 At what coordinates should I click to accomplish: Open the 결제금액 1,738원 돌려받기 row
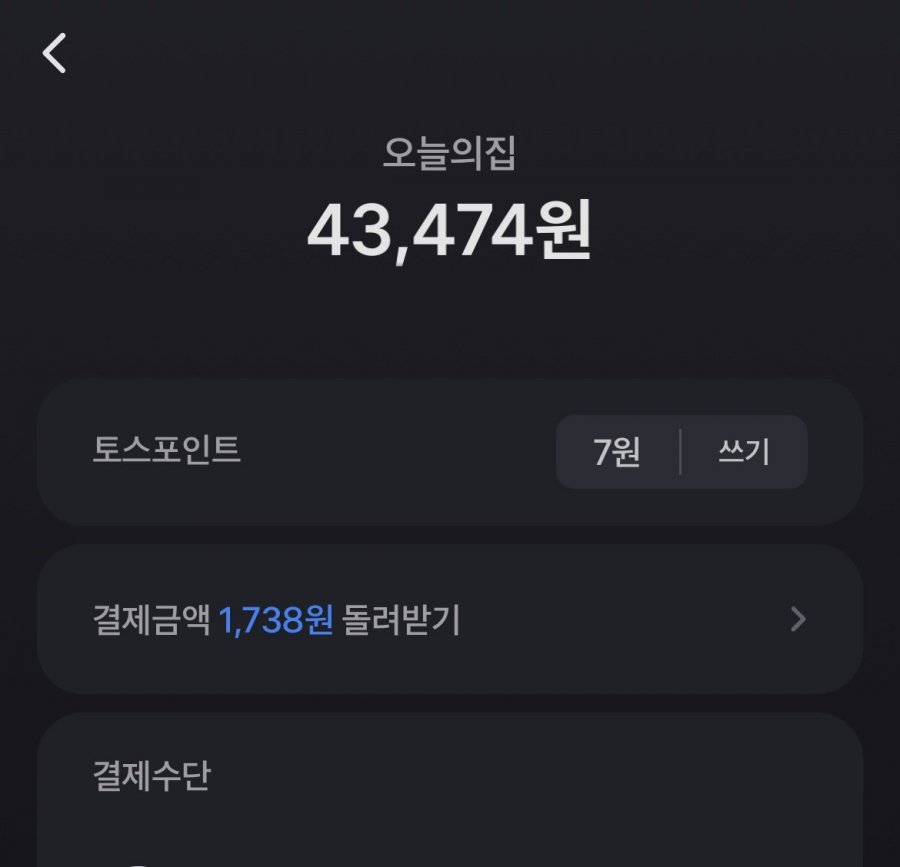coord(449,620)
